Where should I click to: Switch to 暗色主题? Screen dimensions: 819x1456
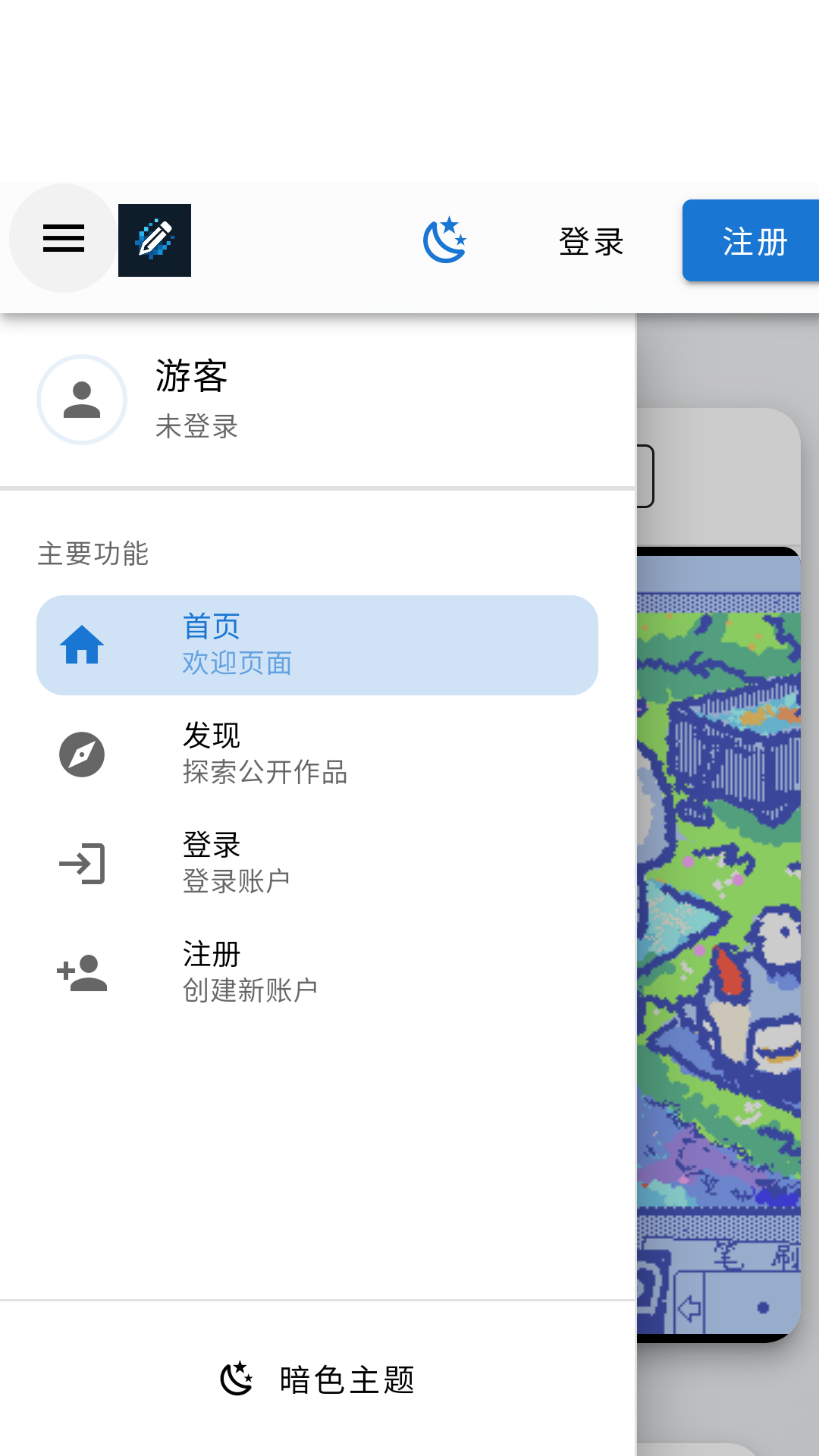317,1379
